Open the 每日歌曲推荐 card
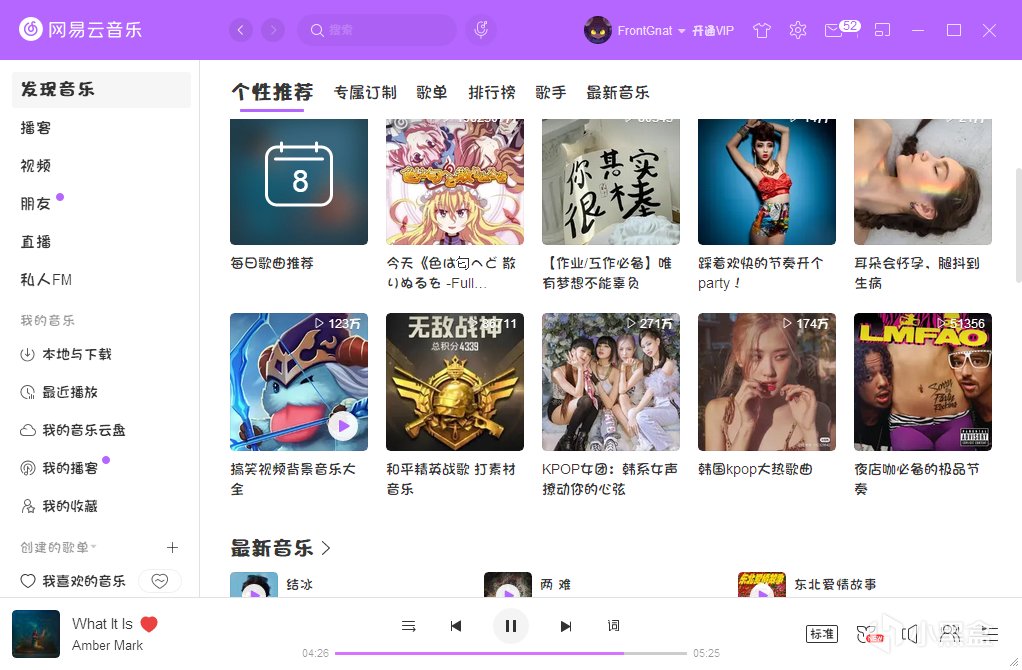Image resolution: width=1022 pixels, height=670 pixels. click(x=298, y=182)
